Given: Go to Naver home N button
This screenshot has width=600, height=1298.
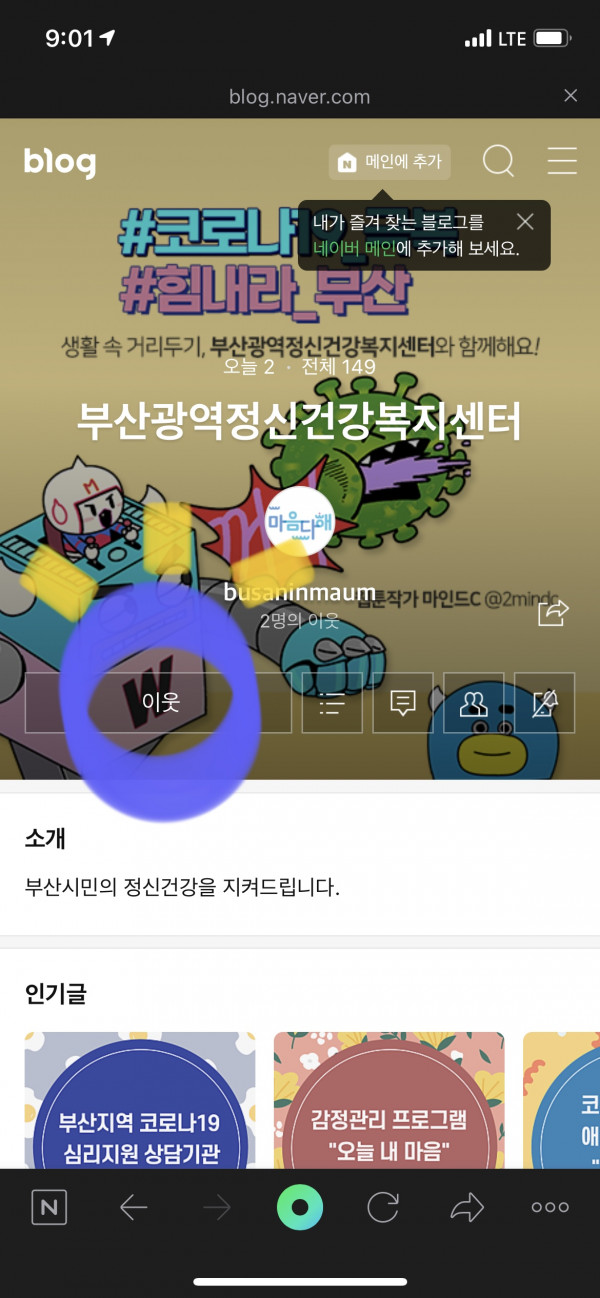Looking at the screenshot, I should pyautogui.click(x=48, y=1208).
